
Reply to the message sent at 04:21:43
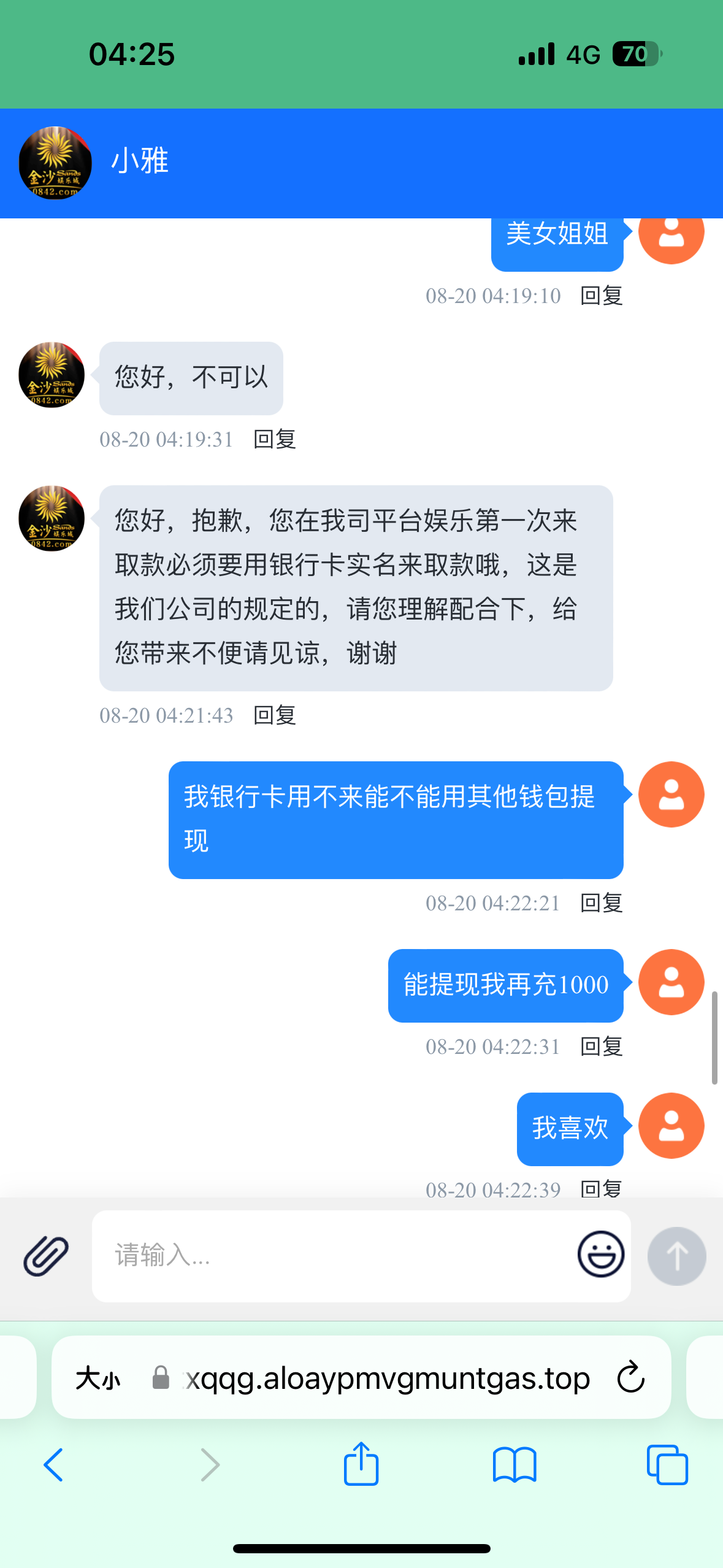click(x=275, y=715)
